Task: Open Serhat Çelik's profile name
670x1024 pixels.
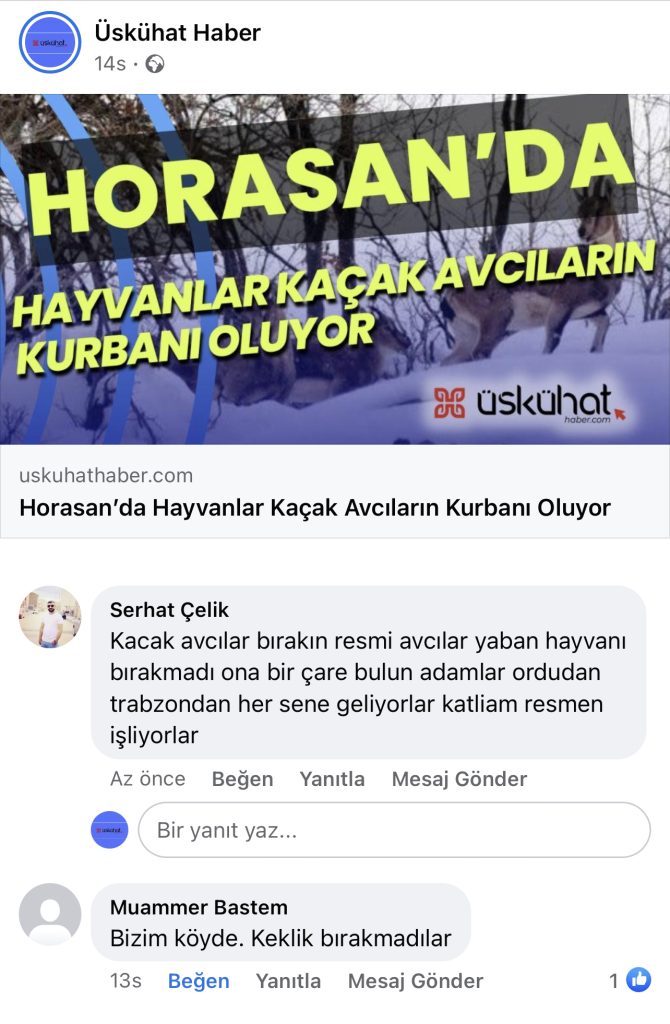Action: pyautogui.click(x=169, y=610)
